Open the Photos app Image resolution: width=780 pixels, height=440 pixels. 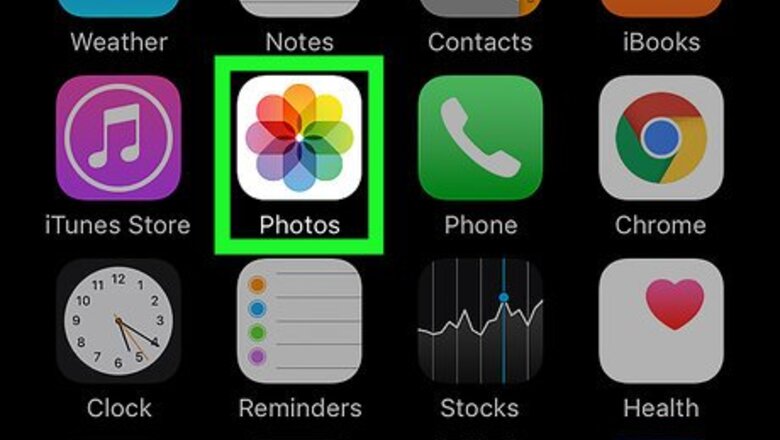[299, 138]
